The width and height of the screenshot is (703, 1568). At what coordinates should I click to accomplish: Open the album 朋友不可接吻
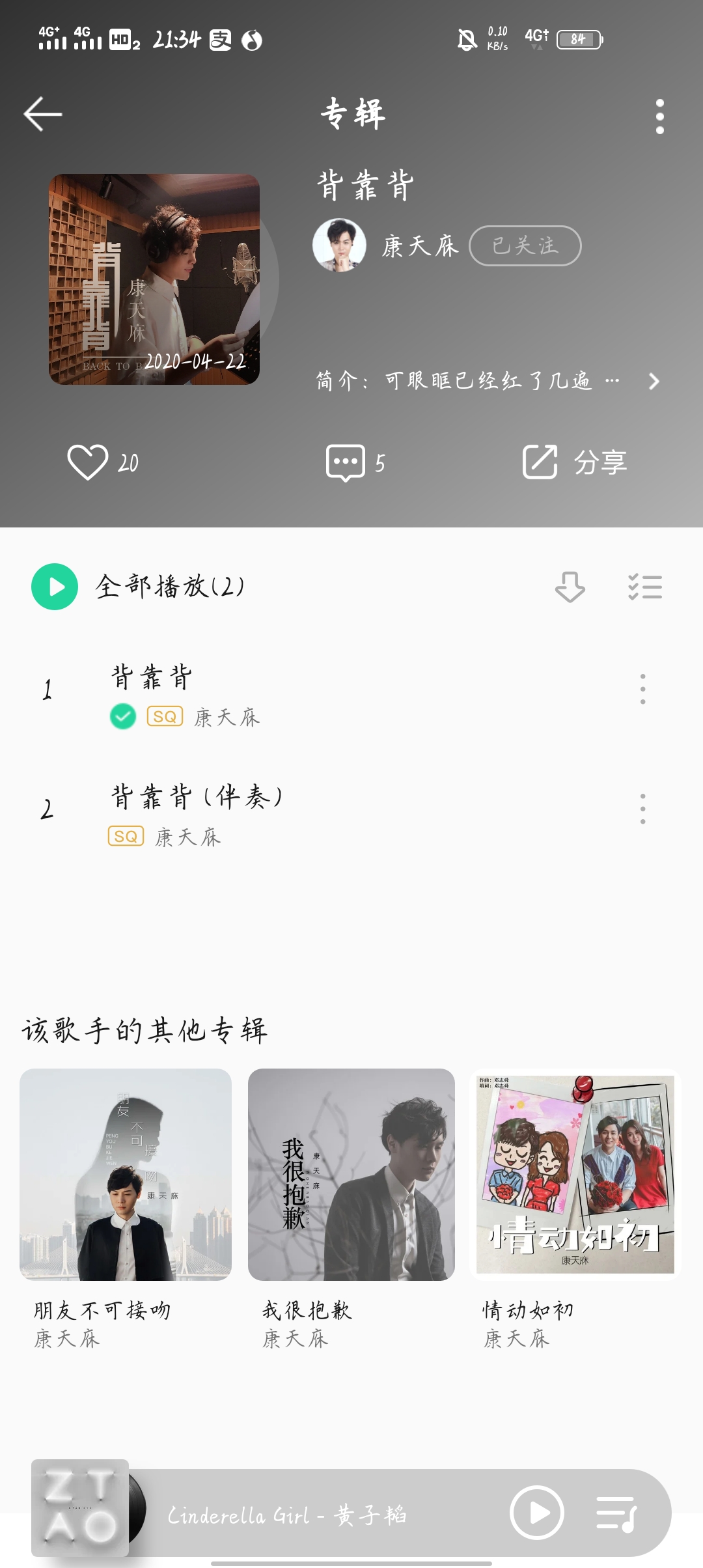126,1175
